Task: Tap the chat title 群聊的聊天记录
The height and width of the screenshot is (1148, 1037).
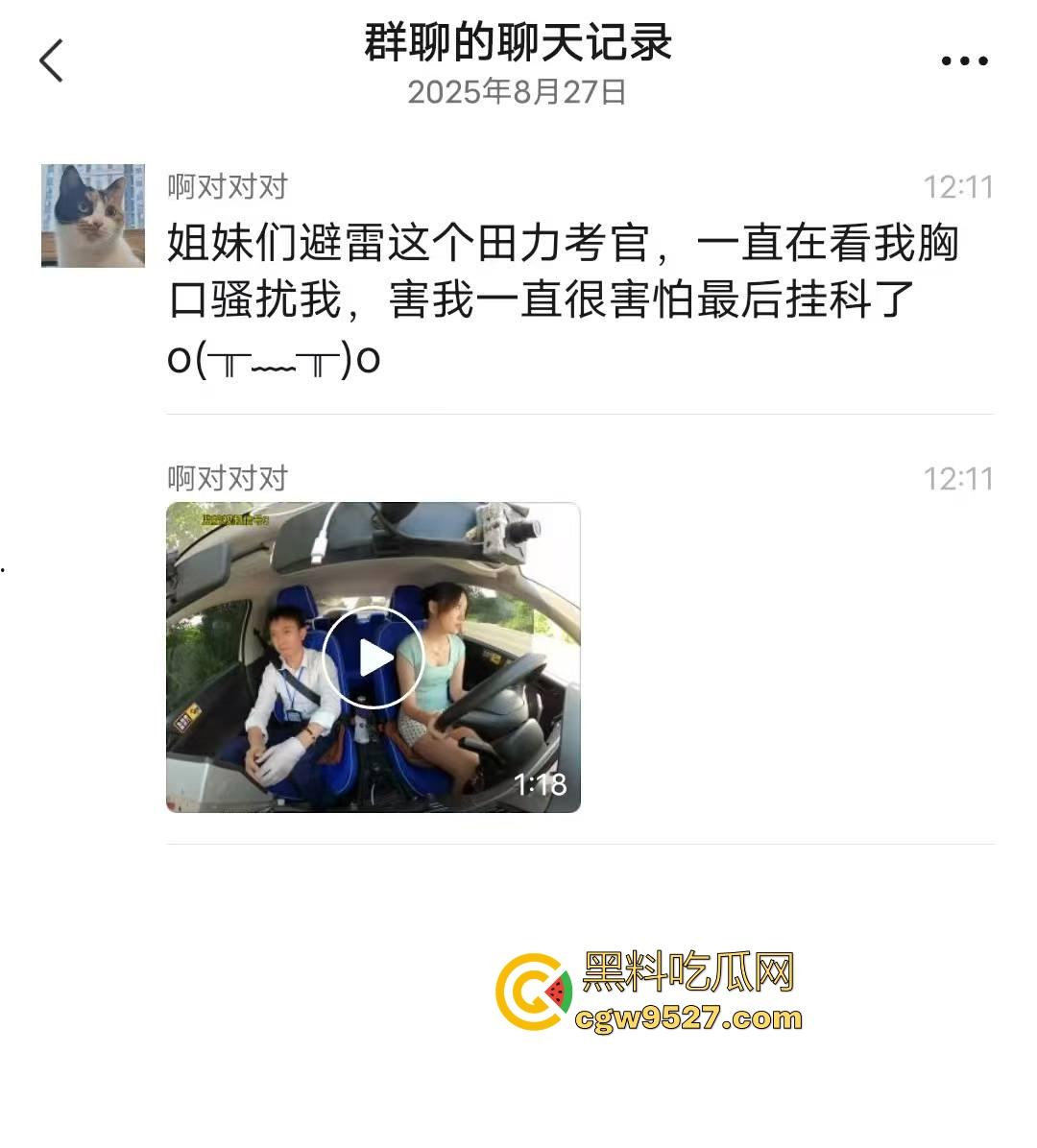Action: coord(518,44)
